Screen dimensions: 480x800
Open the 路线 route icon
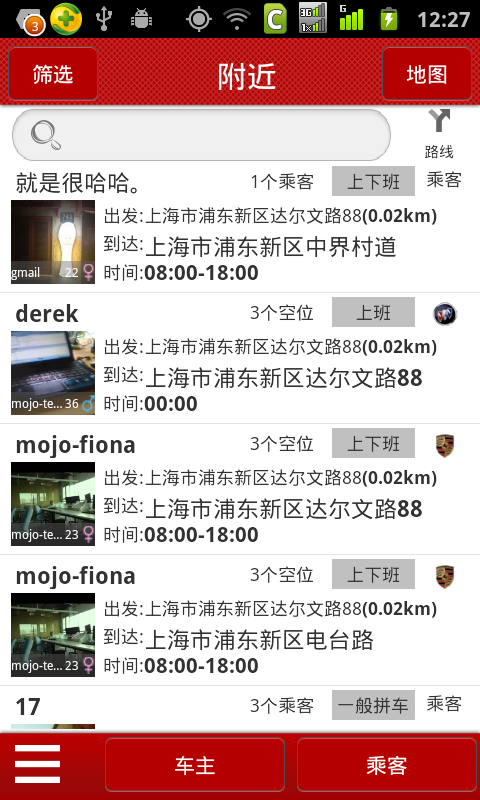(x=439, y=134)
